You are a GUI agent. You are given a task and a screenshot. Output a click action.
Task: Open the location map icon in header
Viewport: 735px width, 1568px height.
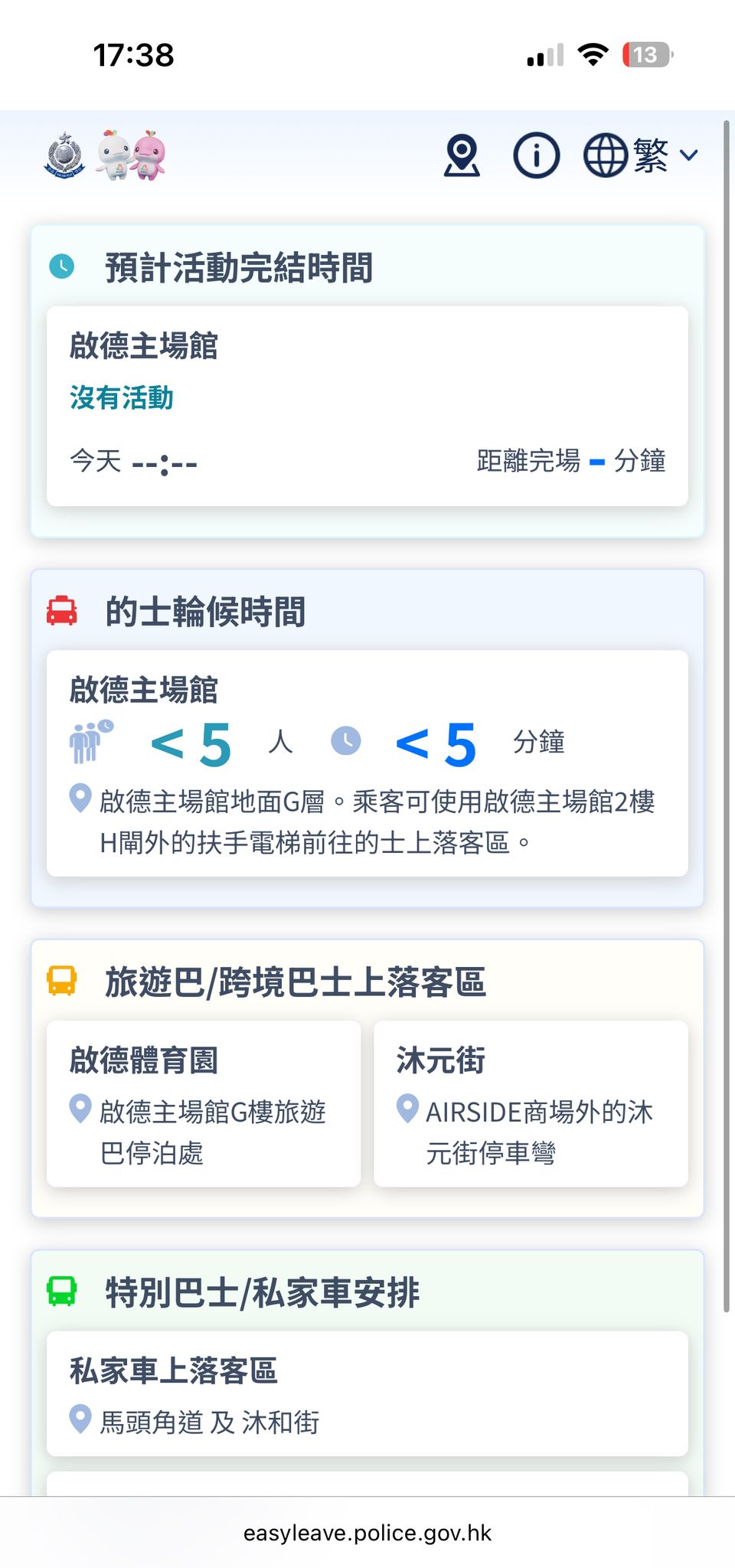click(461, 155)
